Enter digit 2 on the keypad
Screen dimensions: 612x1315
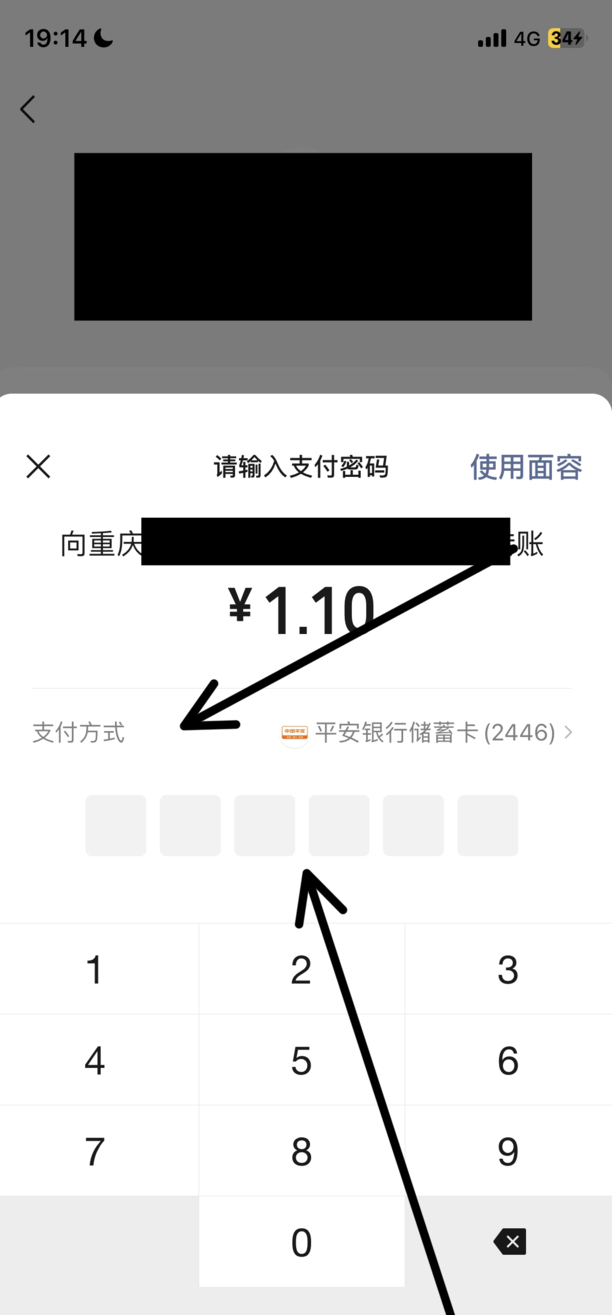click(x=301, y=970)
